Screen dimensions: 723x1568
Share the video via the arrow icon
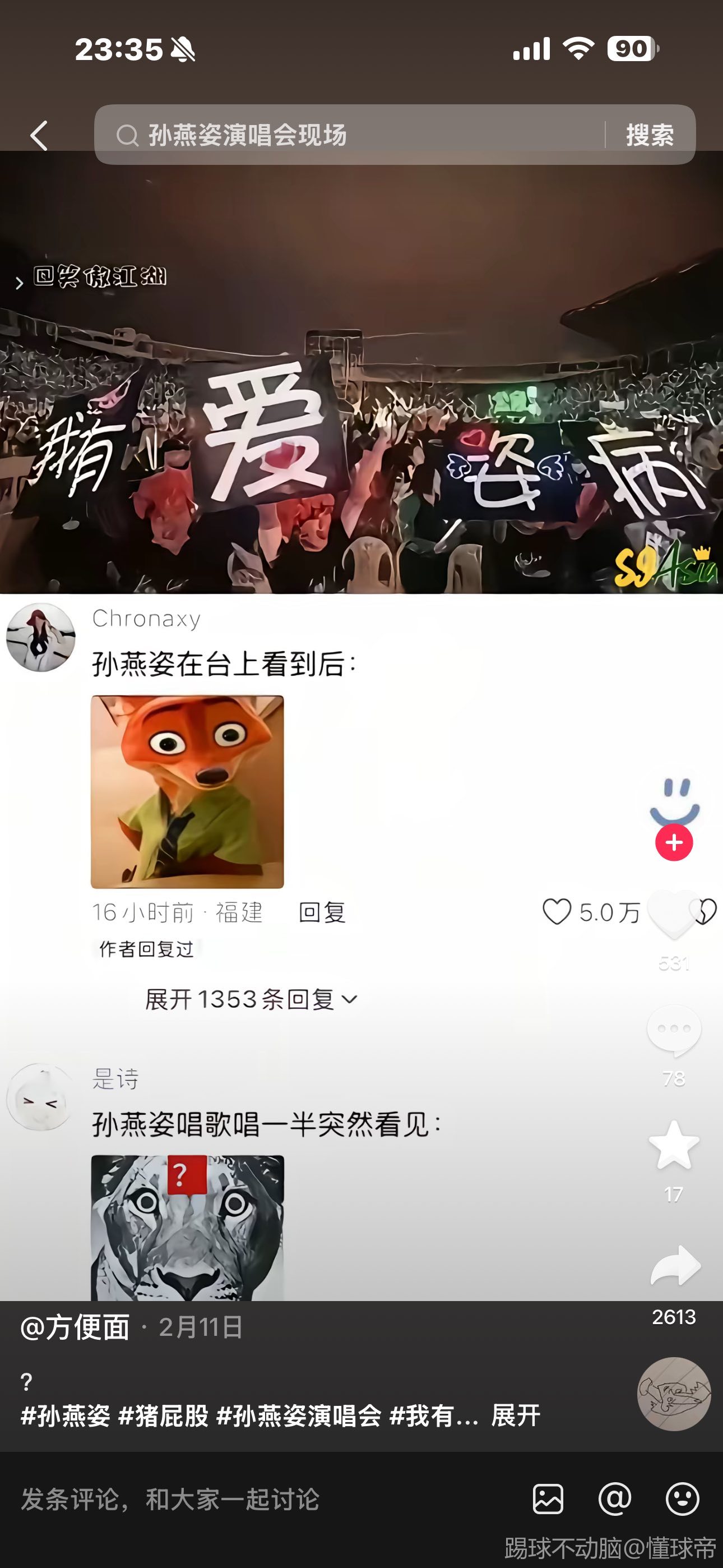click(674, 1266)
